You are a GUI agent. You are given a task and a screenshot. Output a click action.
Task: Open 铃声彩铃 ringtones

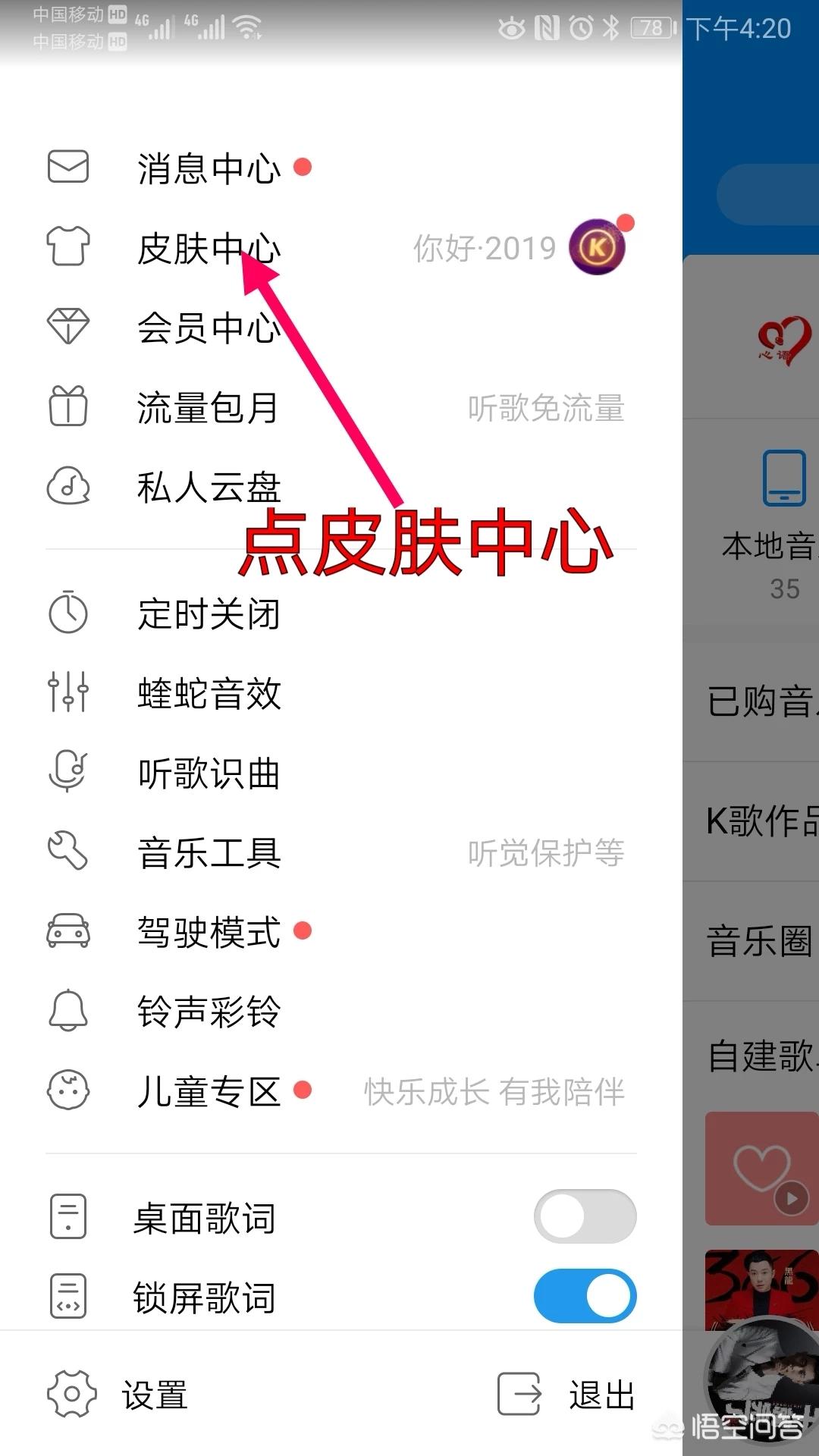(x=209, y=1012)
